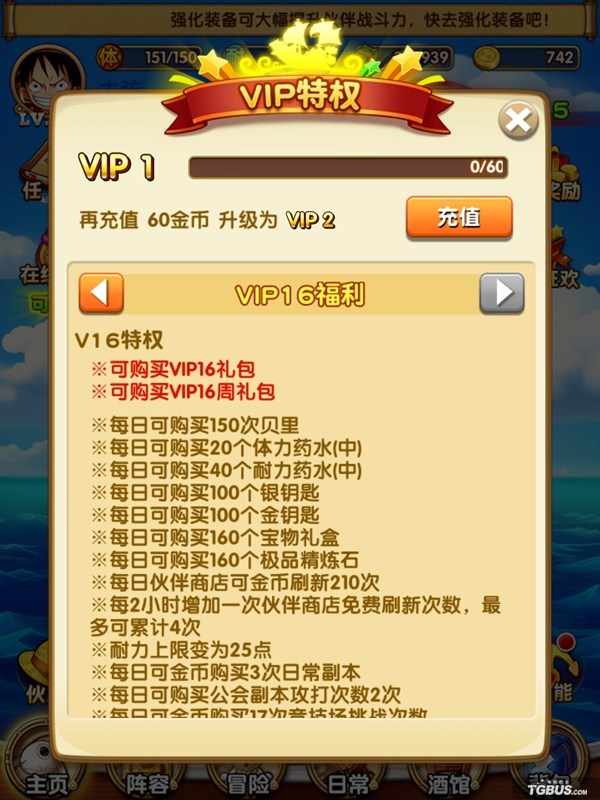Tap the 充值 recharge button
The height and width of the screenshot is (800, 600).
[x=459, y=218]
